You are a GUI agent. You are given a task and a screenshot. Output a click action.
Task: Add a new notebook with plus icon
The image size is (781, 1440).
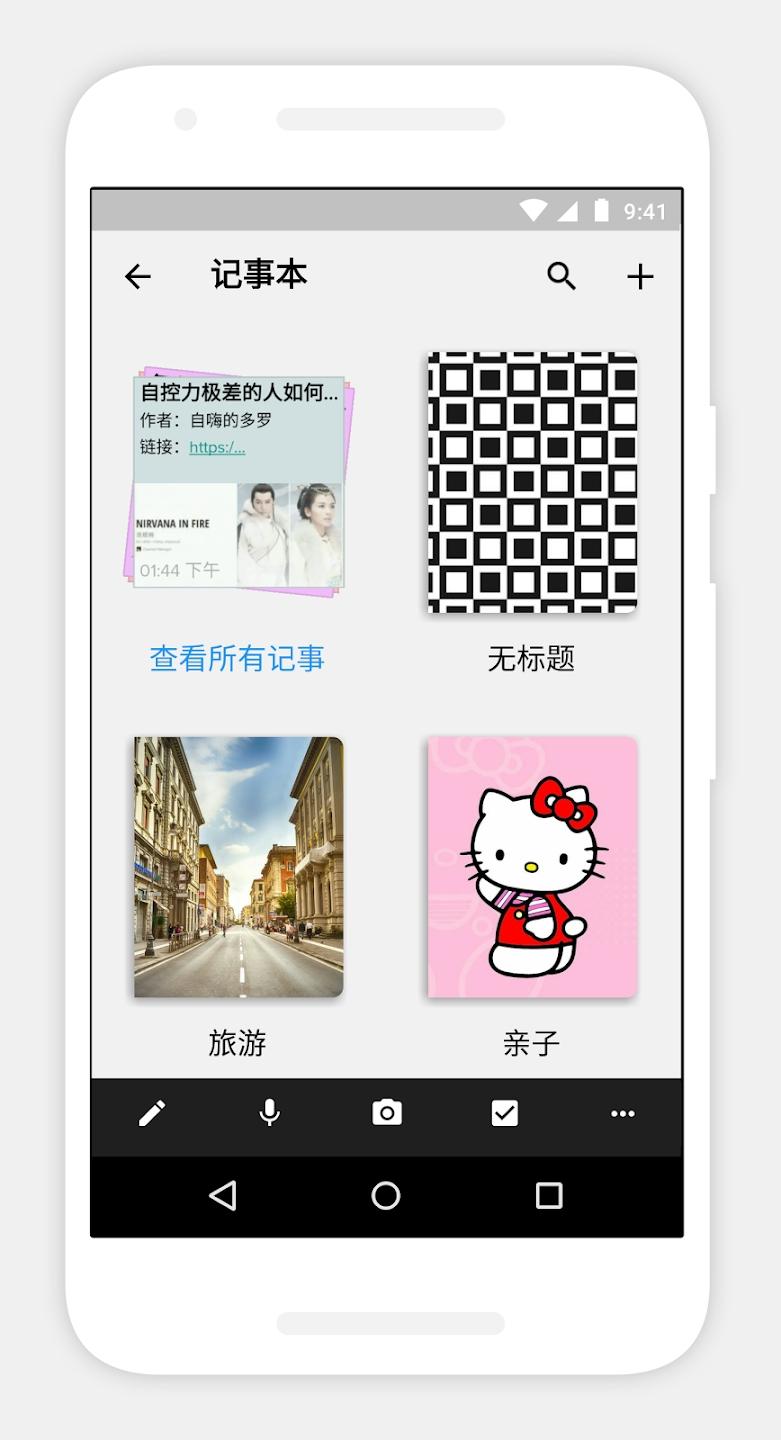(640, 276)
